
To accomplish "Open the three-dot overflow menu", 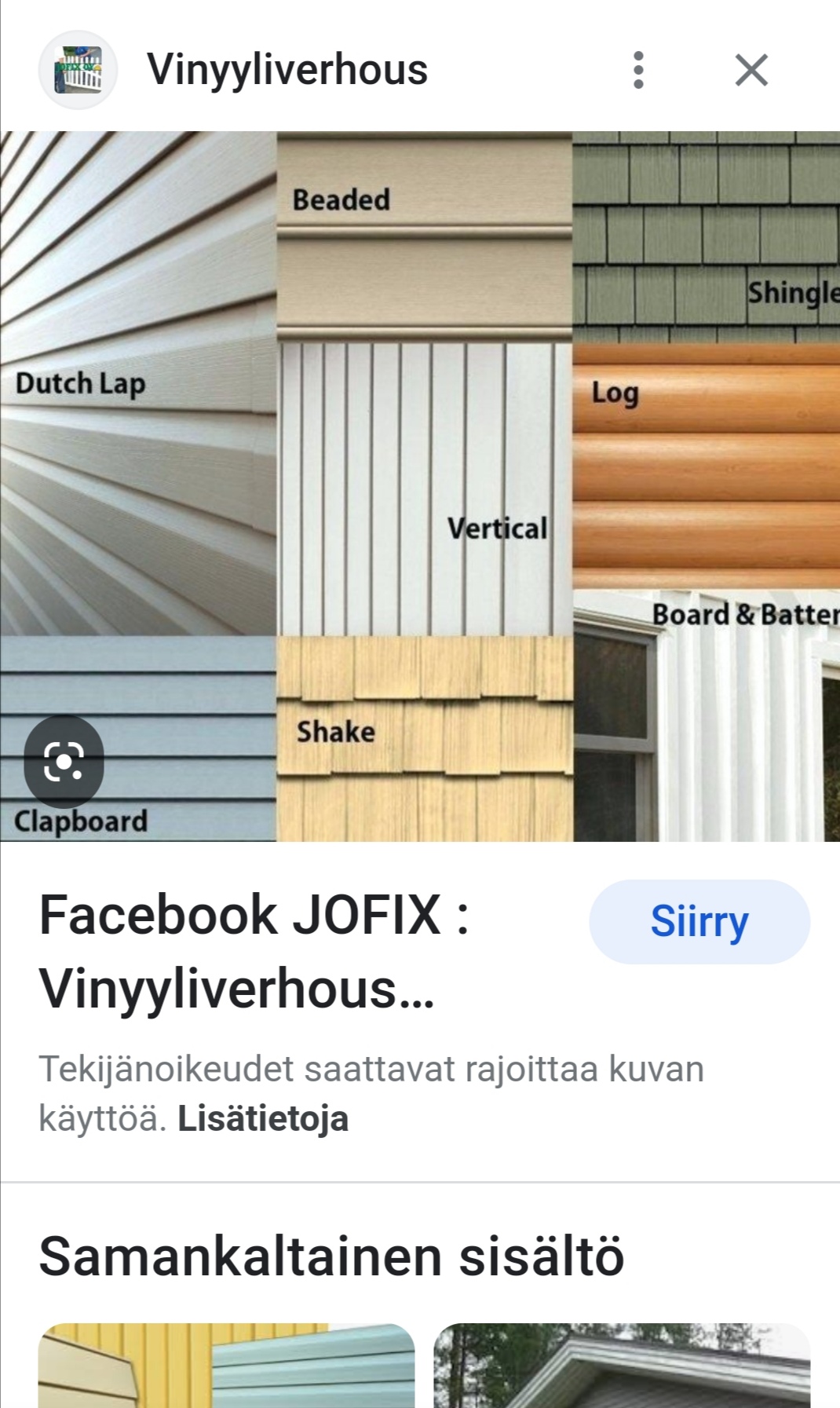I will click(x=638, y=70).
